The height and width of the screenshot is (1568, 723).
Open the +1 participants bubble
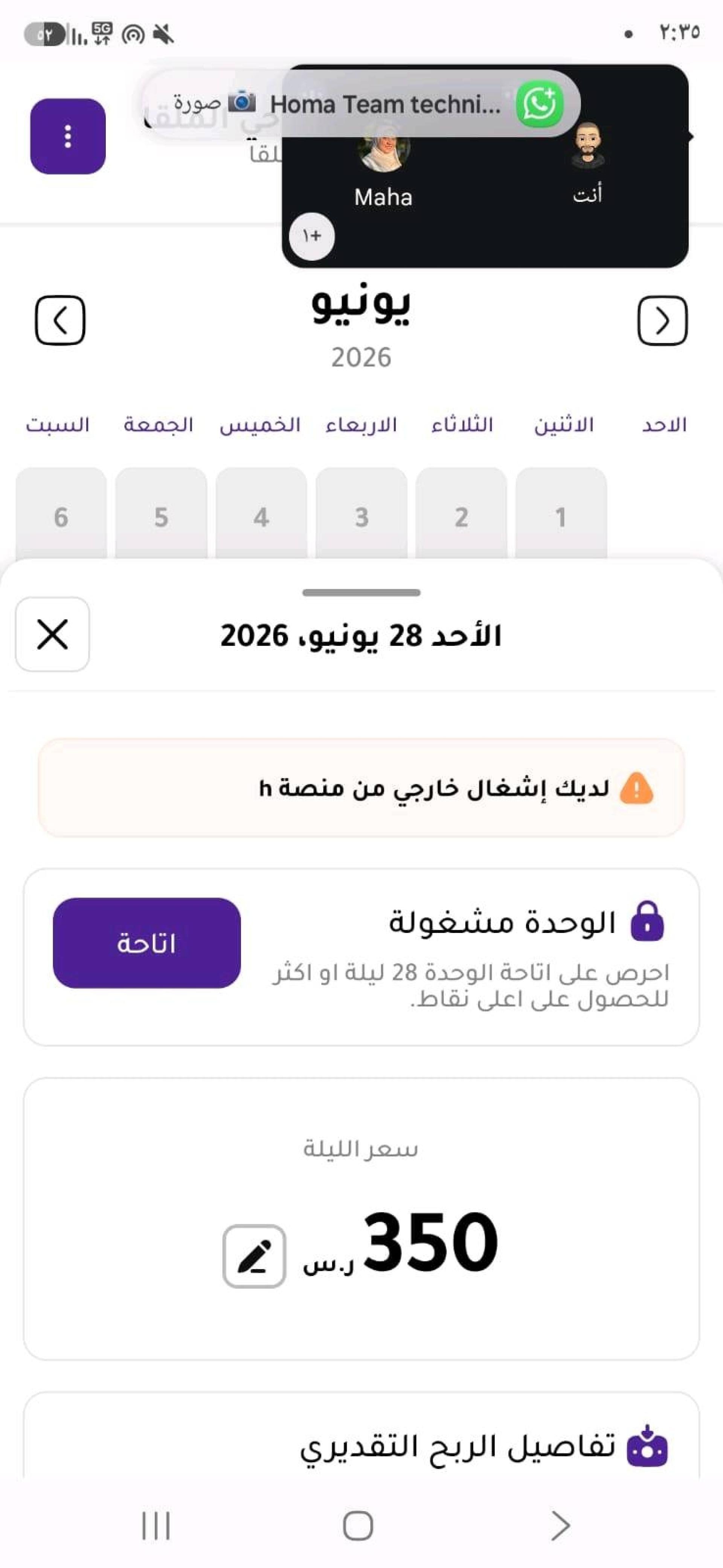pyautogui.click(x=311, y=236)
